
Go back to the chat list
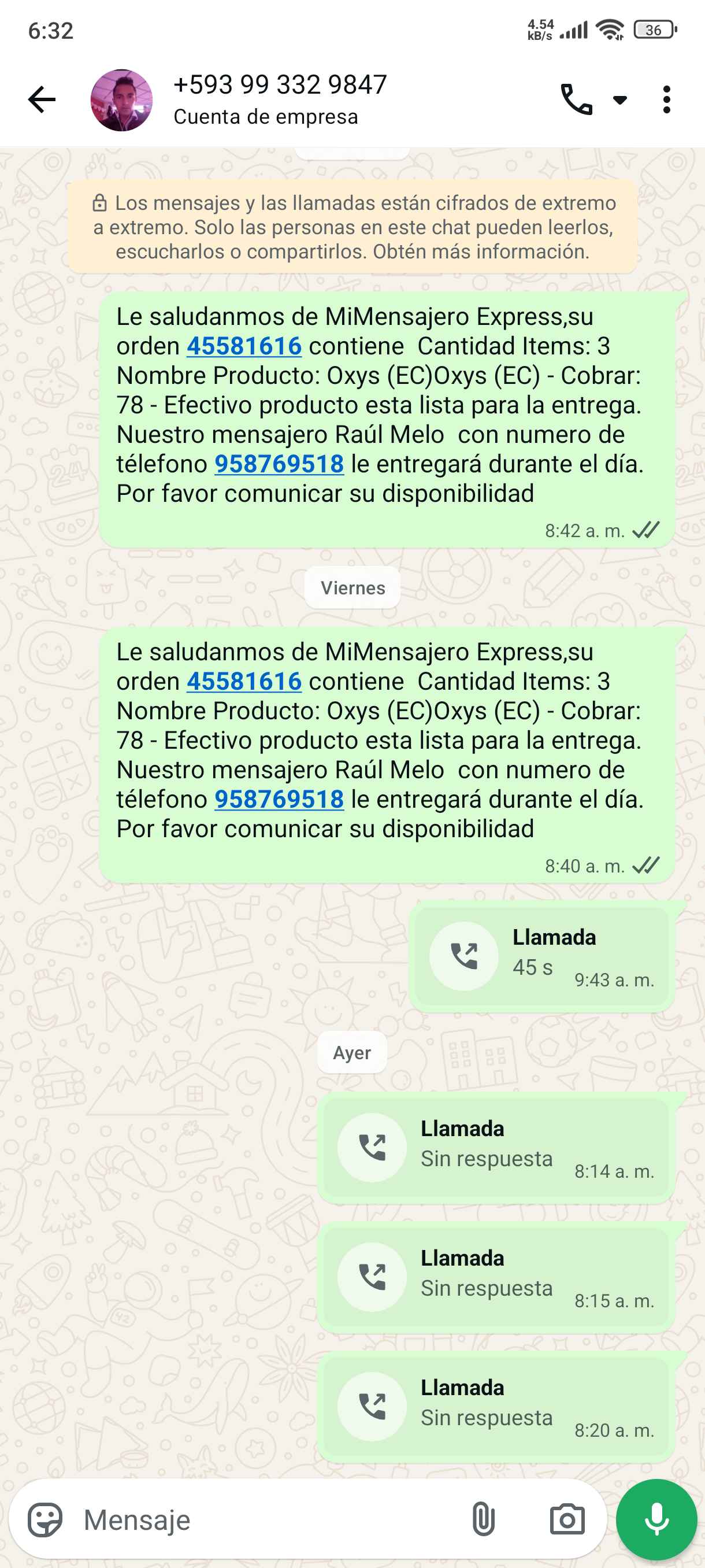click(42, 99)
